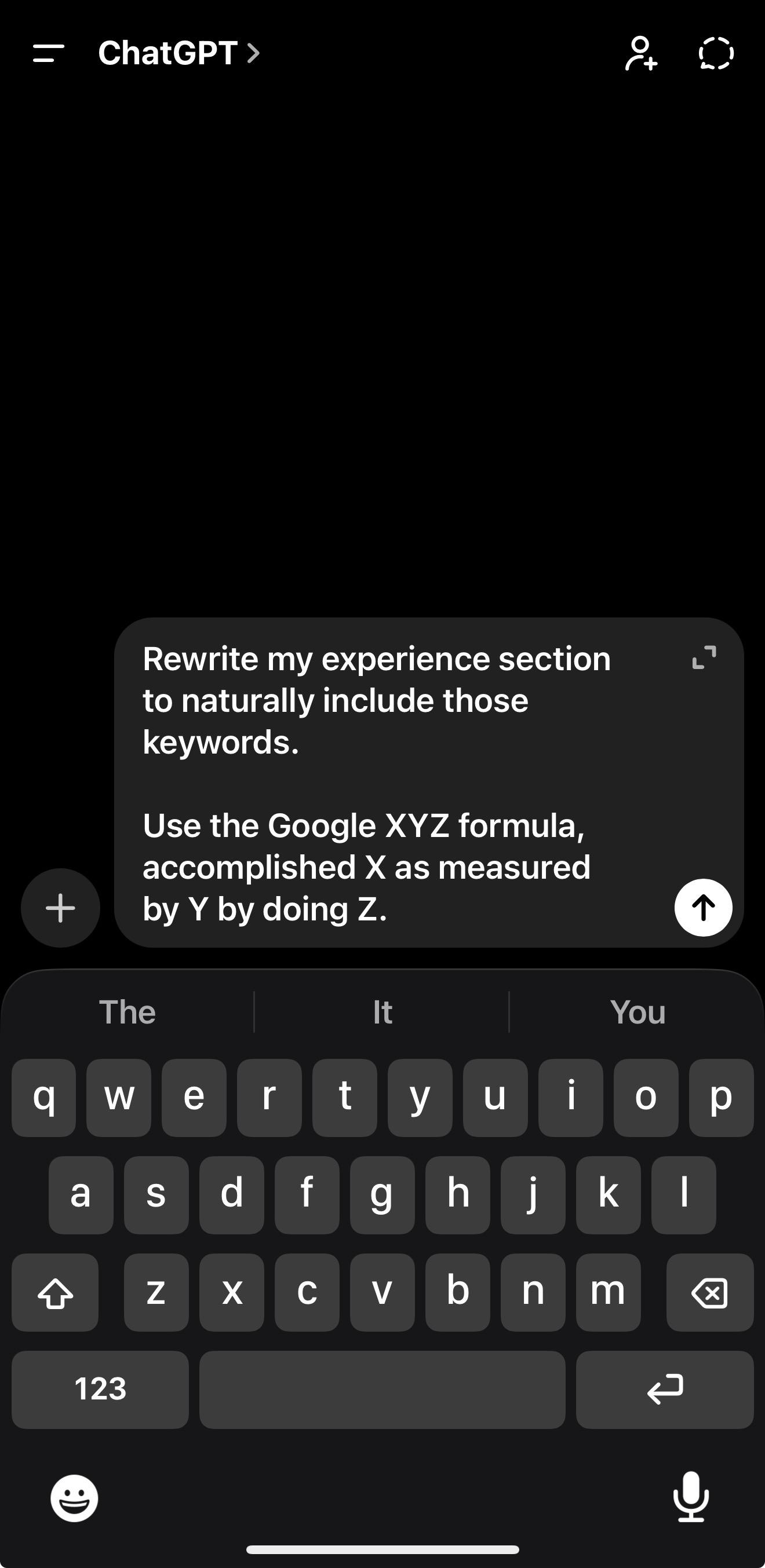
Task: Insert the suggested word "The"
Action: [128, 1013]
